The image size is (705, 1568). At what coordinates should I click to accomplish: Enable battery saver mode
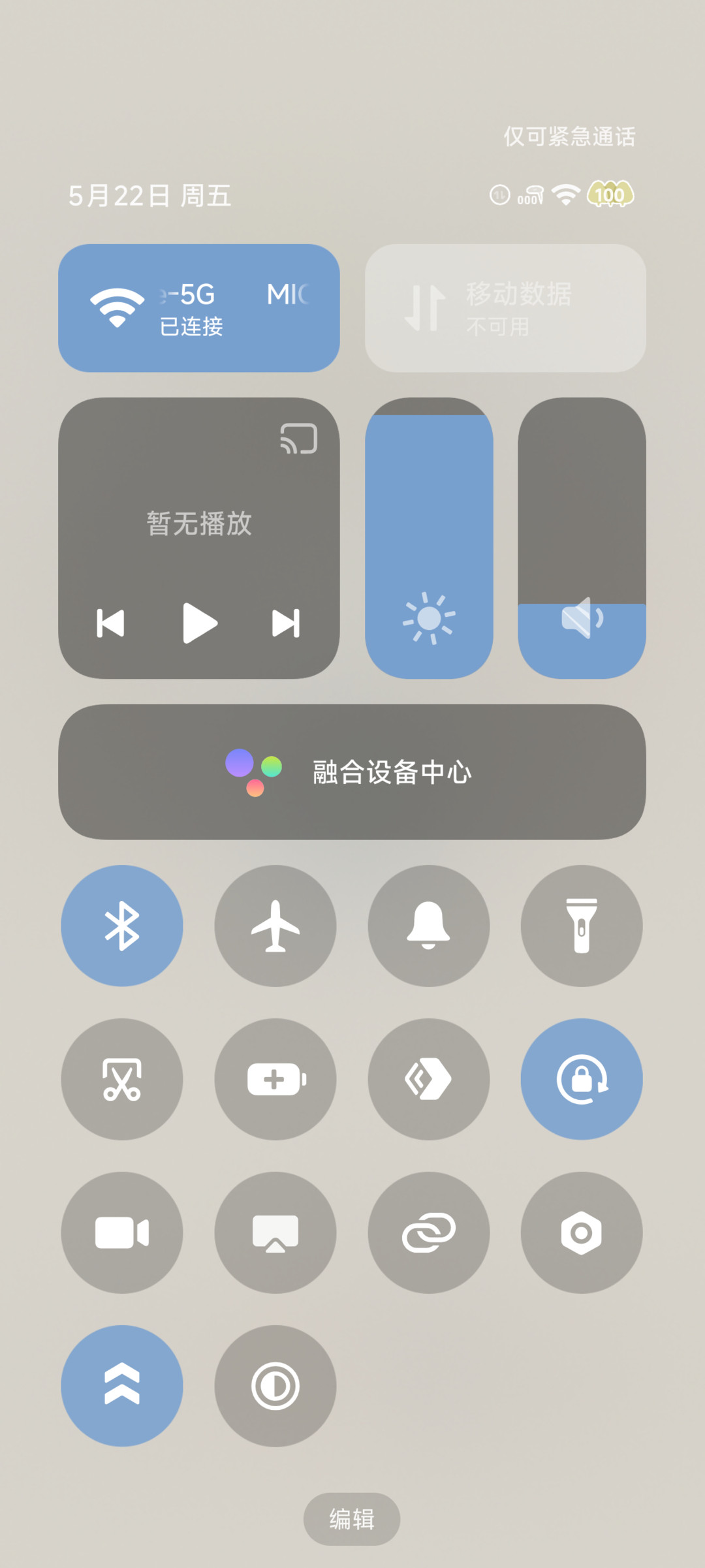(x=275, y=1079)
